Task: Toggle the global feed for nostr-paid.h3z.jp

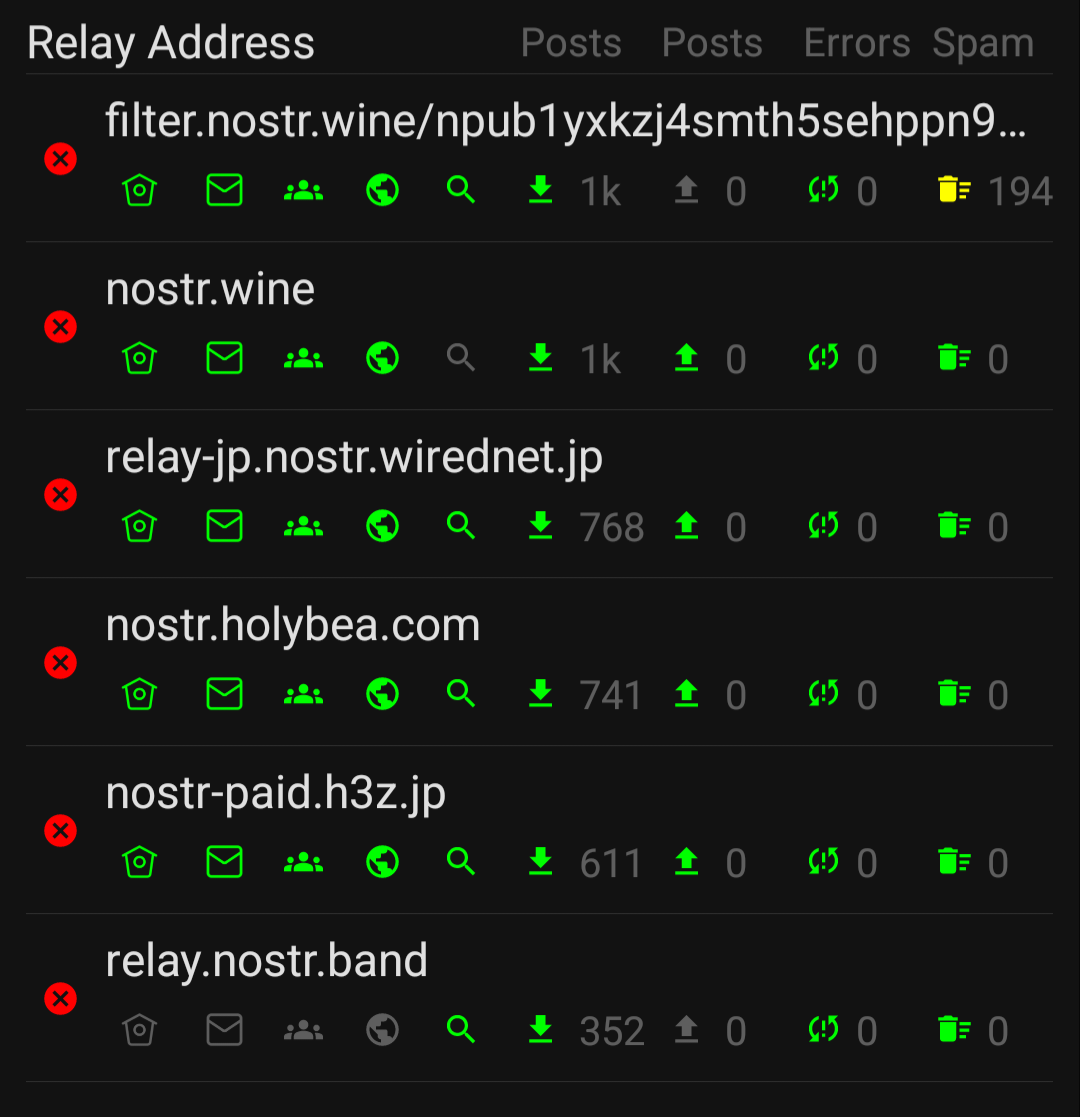Action: (383, 862)
